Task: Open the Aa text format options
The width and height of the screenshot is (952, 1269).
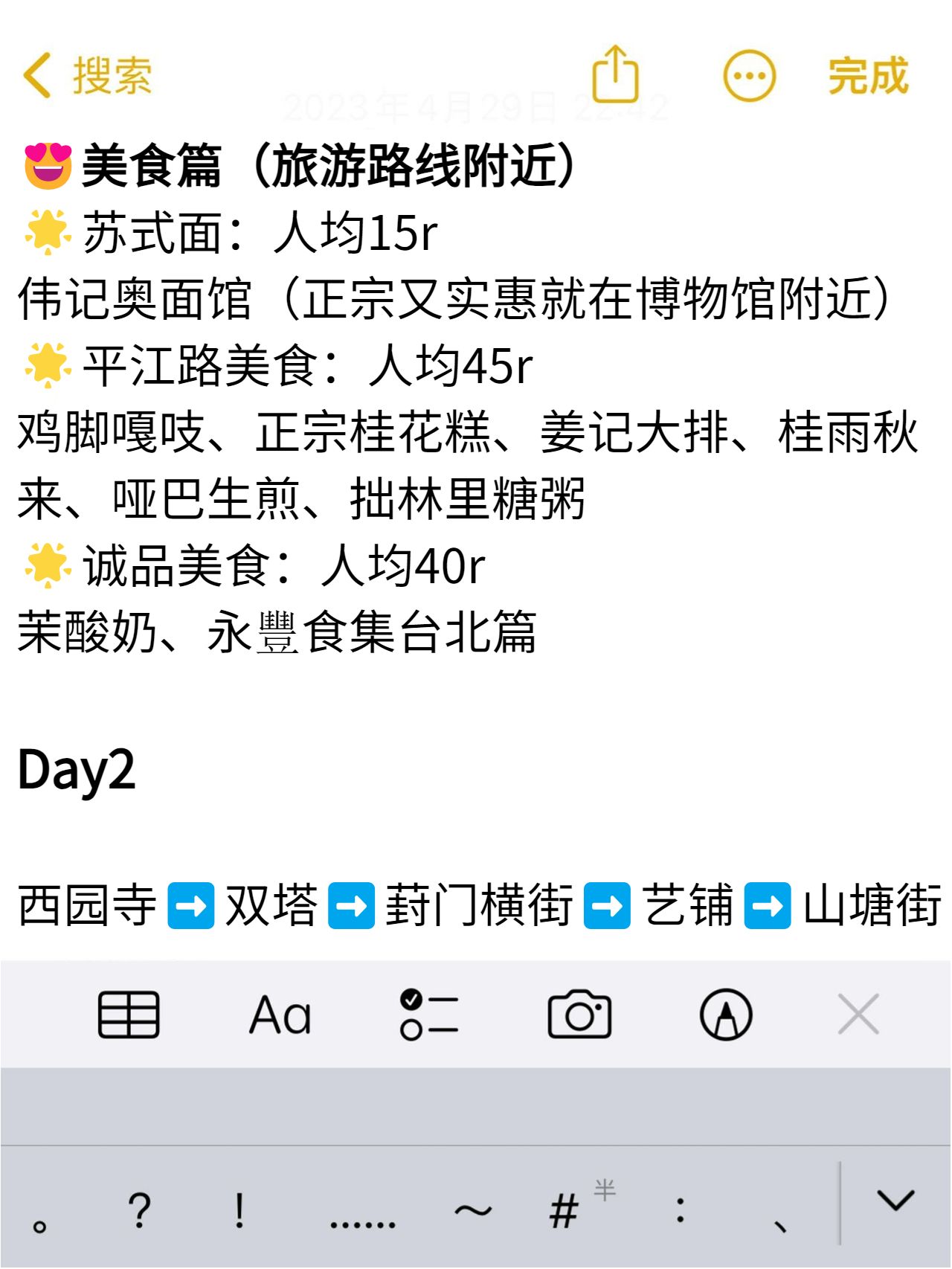Action: (280, 1015)
